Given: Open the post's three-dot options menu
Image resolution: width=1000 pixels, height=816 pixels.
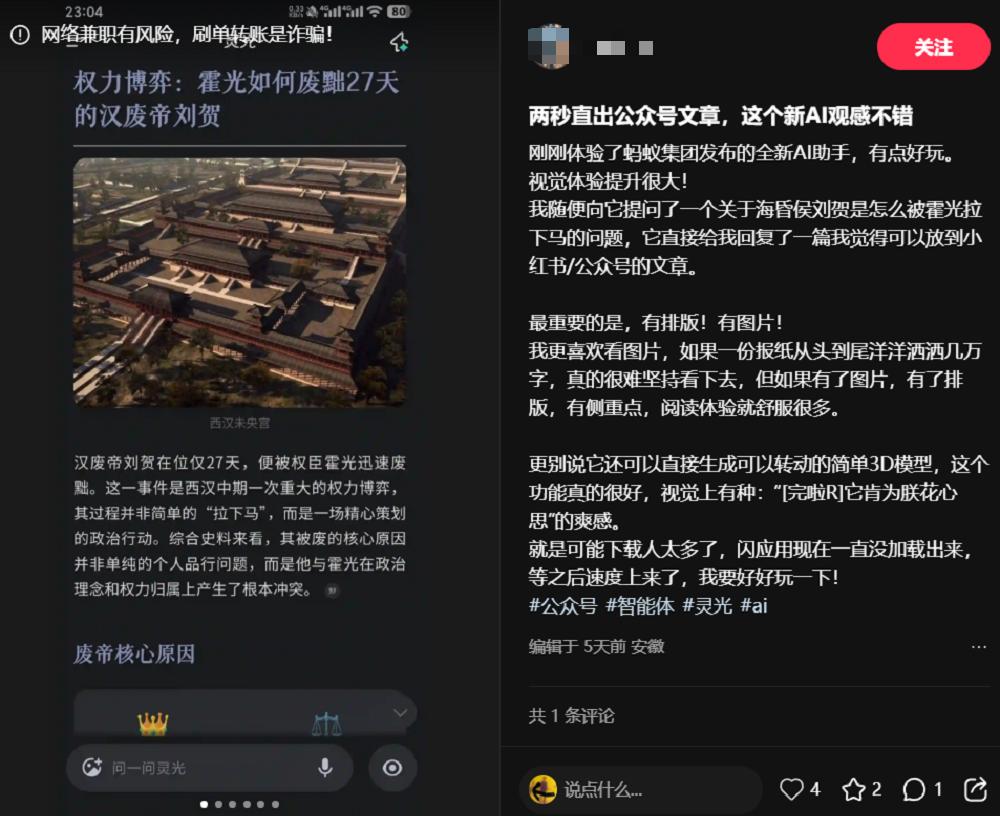Looking at the screenshot, I should click(978, 647).
